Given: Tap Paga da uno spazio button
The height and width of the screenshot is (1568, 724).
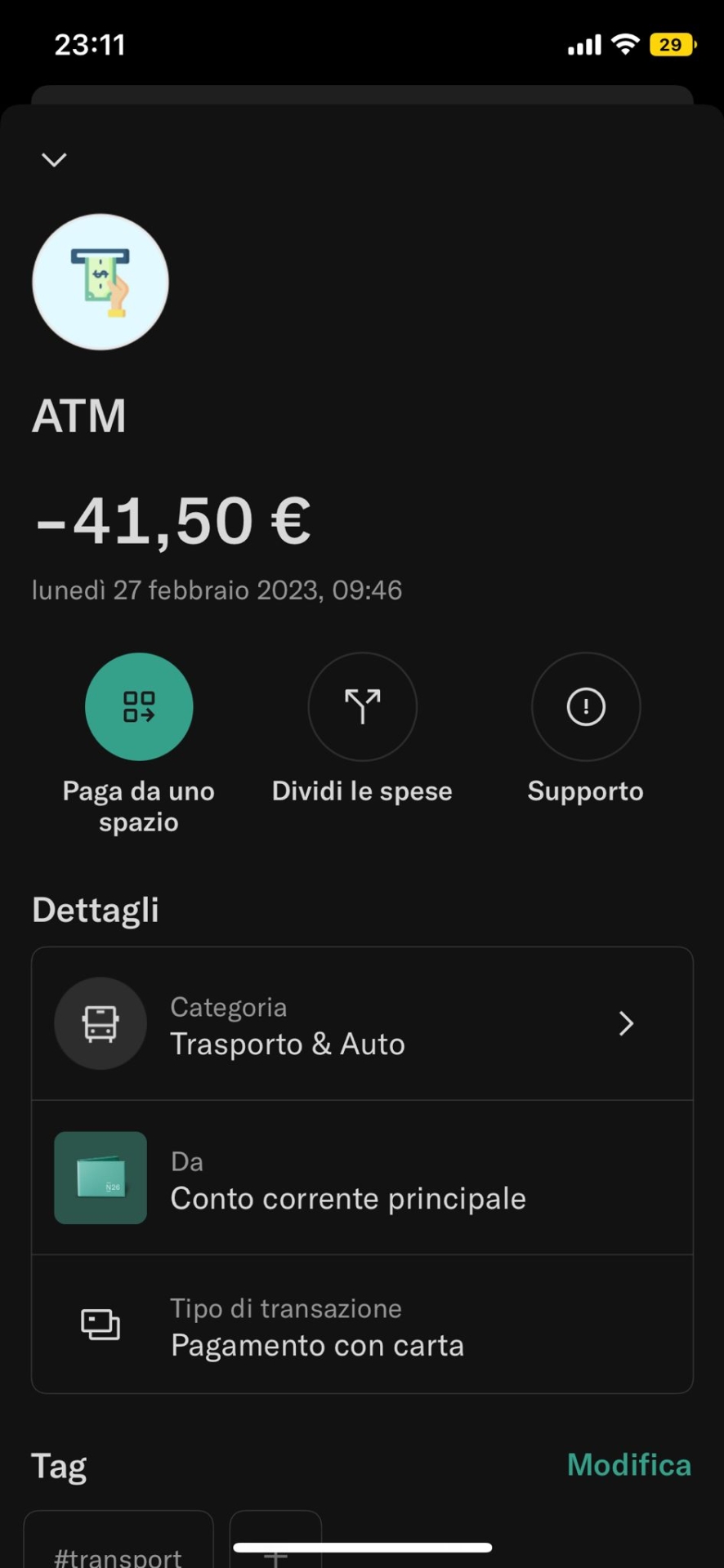Looking at the screenshot, I should [139, 706].
